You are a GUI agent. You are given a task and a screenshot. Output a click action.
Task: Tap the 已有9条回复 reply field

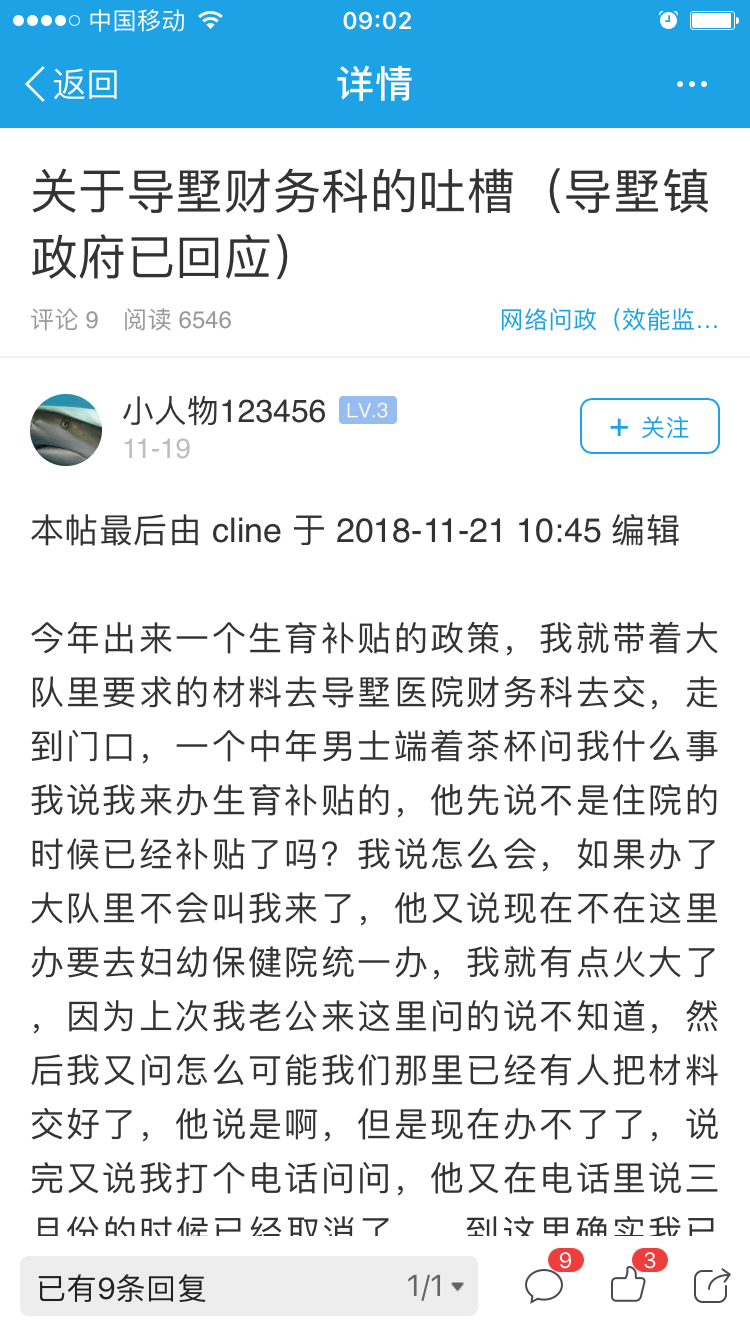200,1287
